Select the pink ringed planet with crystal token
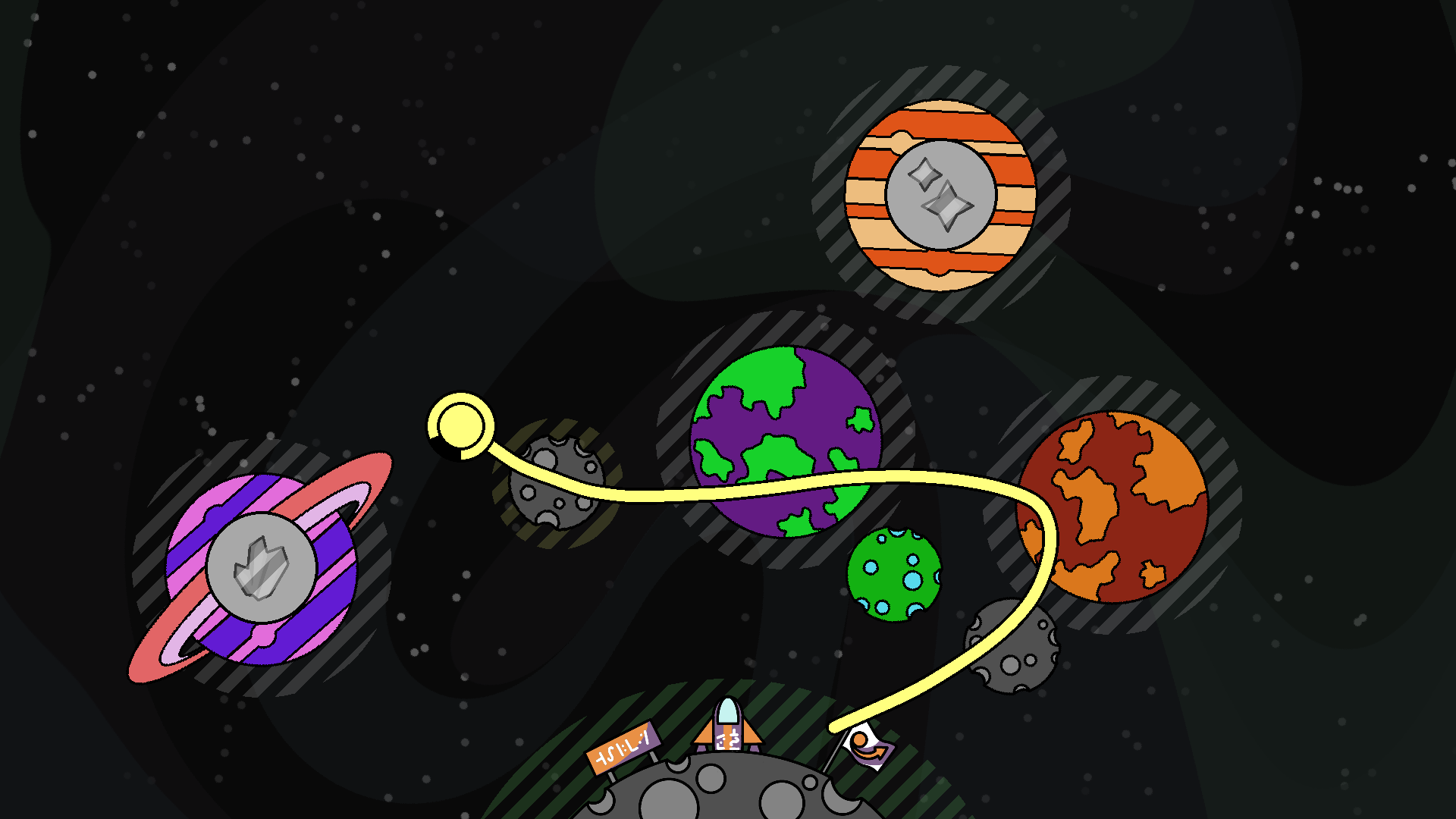The image size is (1456, 819). point(261,568)
